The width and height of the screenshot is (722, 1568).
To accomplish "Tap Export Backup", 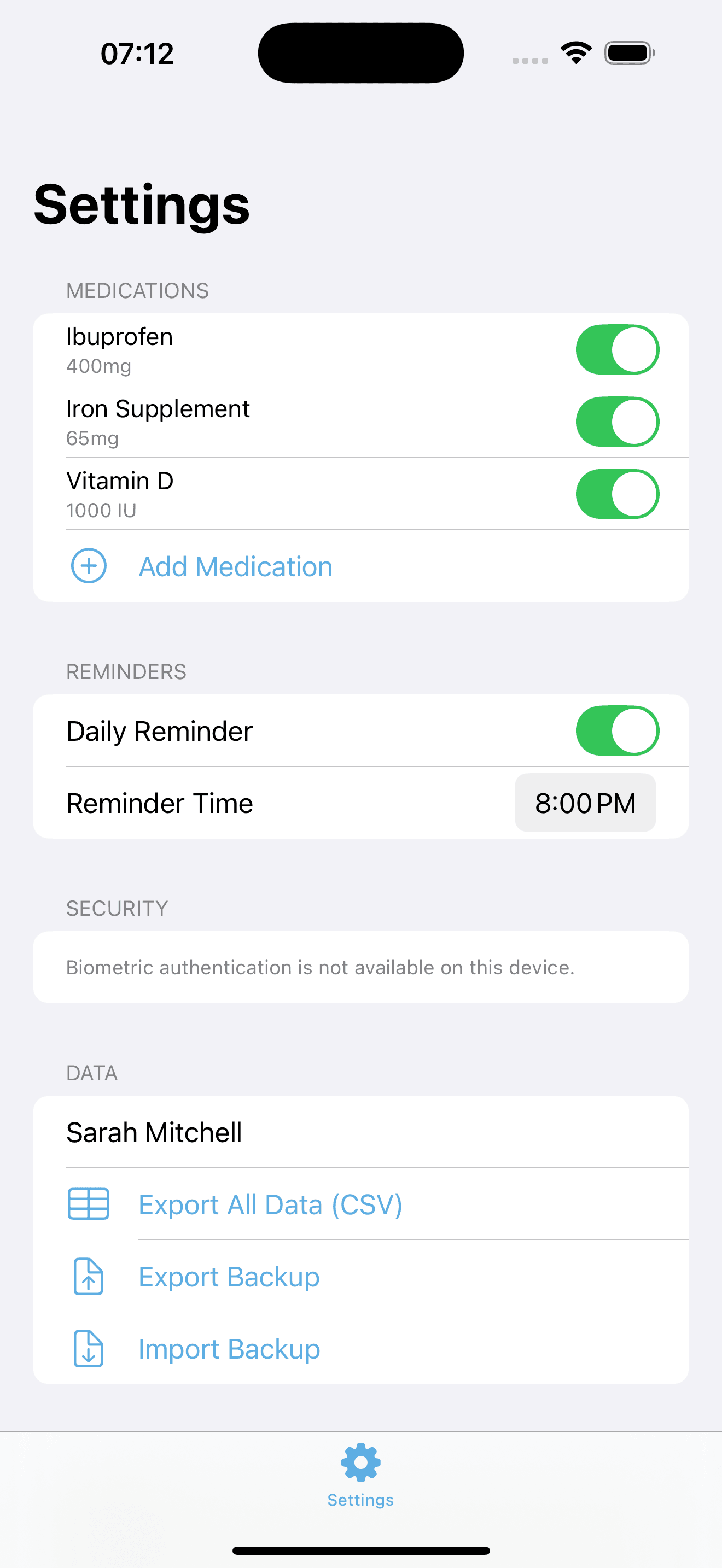I will click(x=228, y=1276).
